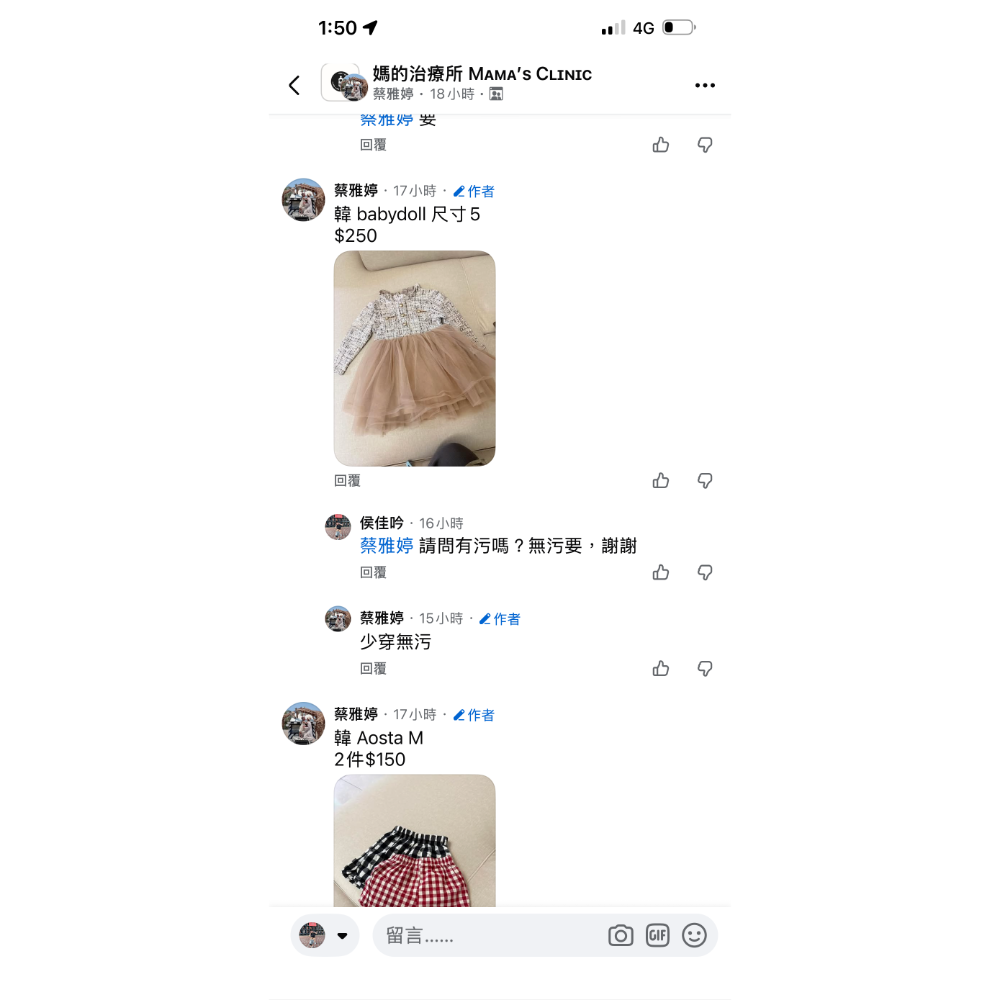Dislike the babydoll 尺寸5 $250 comment
This screenshot has width=1000, height=1000.
[705, 481]
